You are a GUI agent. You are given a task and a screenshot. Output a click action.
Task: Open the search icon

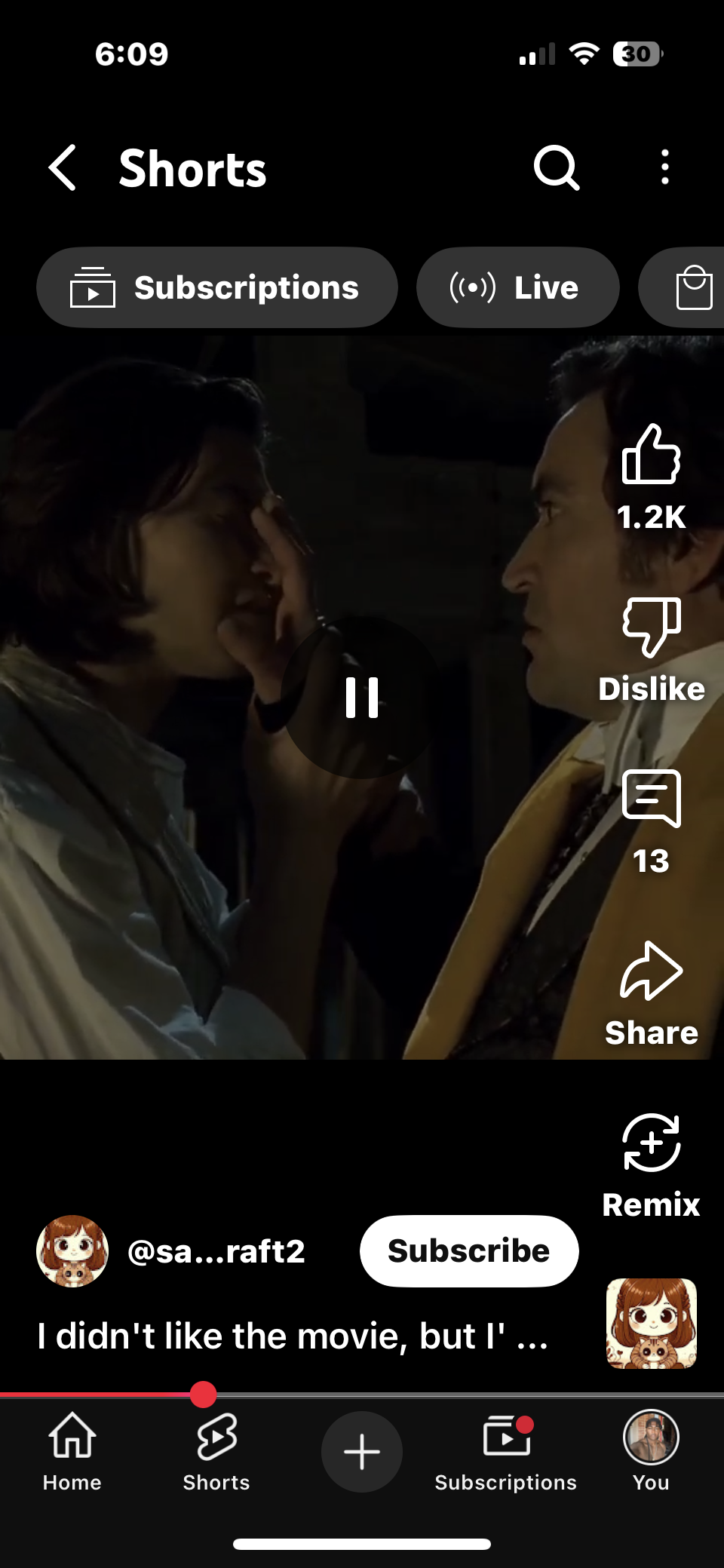[x=557, y=167]
